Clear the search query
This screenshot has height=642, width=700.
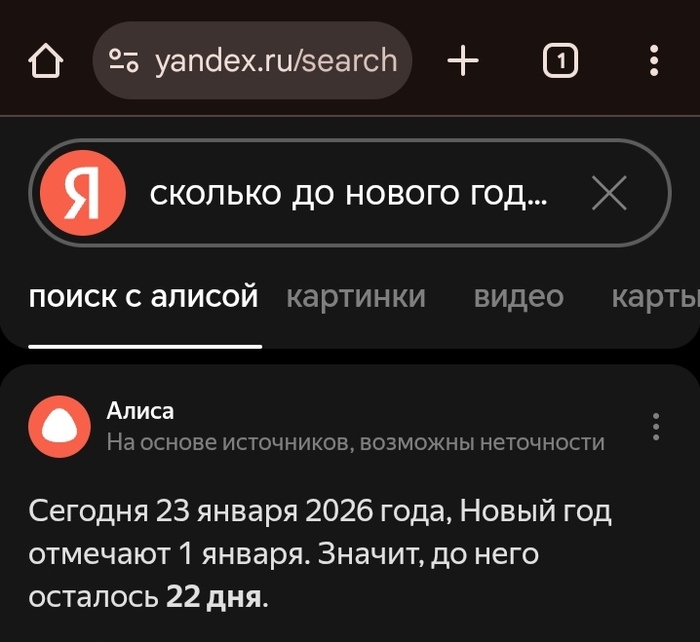pyautogui.click(x=609, y=194)
